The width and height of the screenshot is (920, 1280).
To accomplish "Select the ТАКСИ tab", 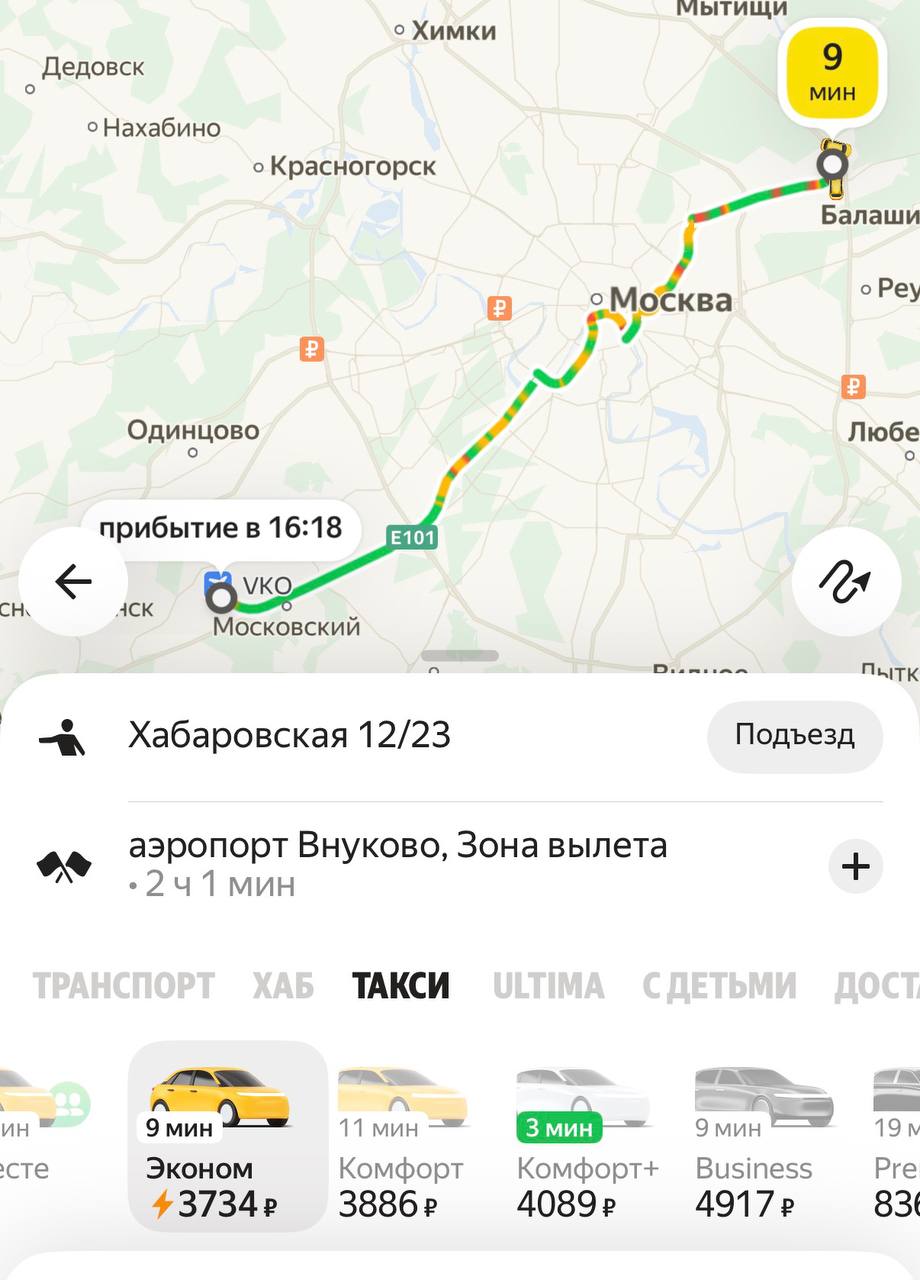I will point(401,986).
